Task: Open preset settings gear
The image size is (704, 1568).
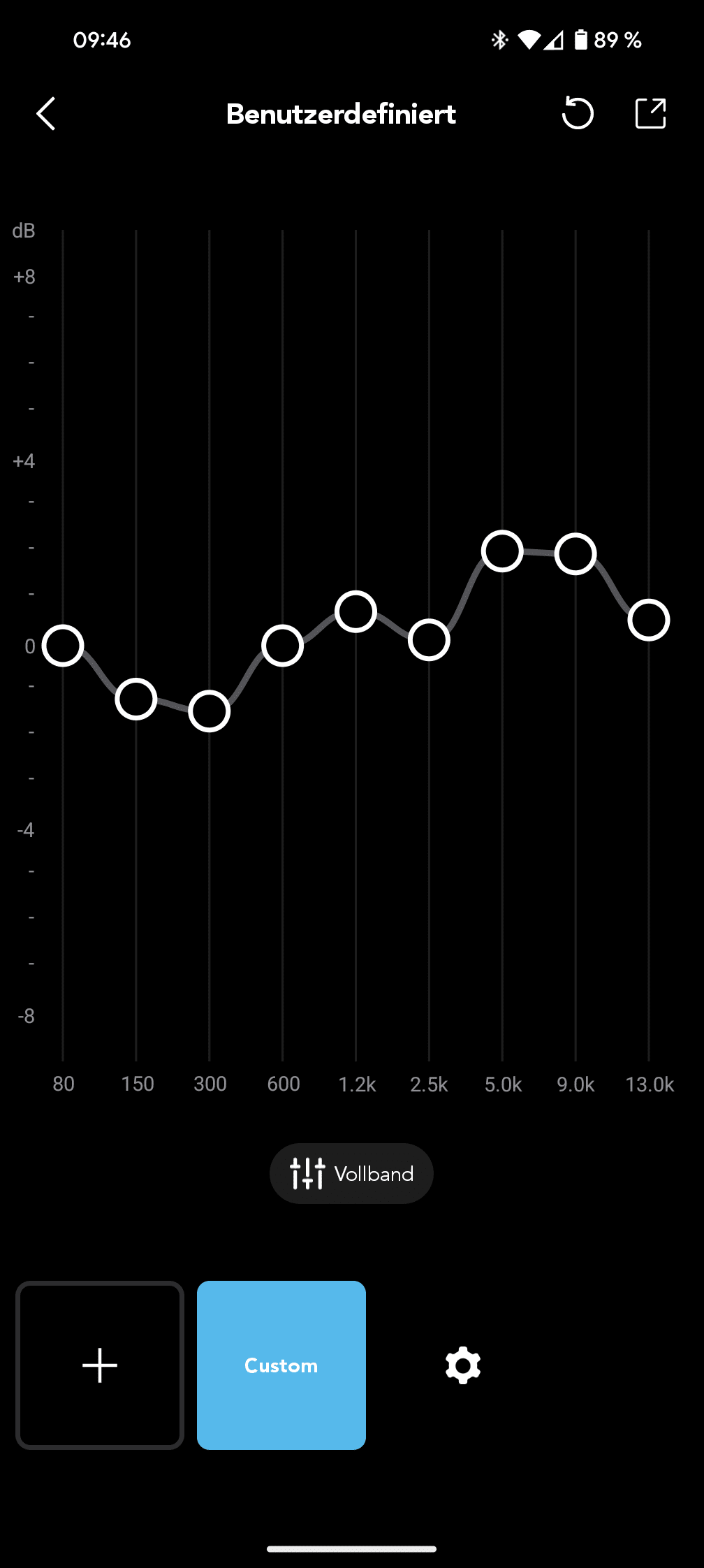Action: tap(463, 1365)
